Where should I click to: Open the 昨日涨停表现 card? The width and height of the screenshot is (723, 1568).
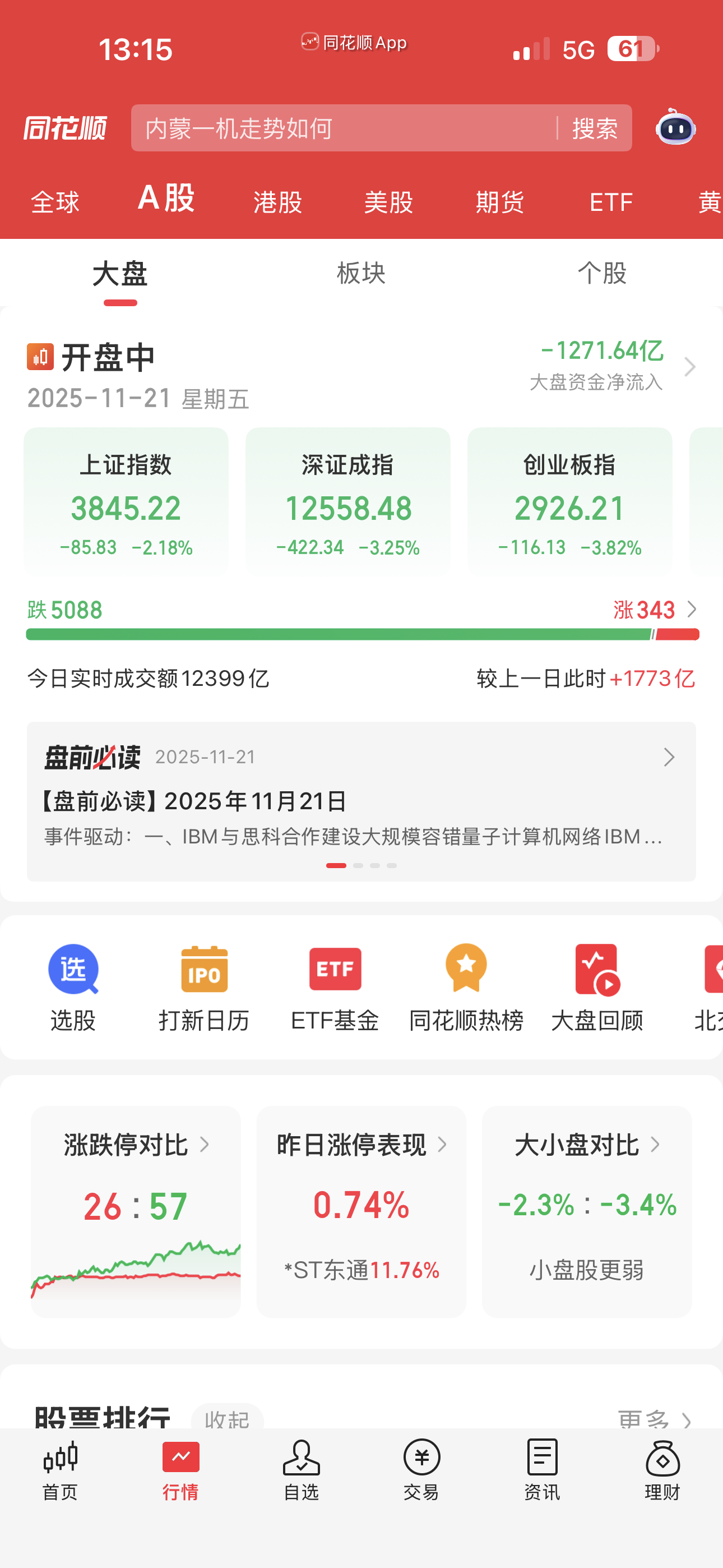pyautogui.click(x=361, y=1210)
